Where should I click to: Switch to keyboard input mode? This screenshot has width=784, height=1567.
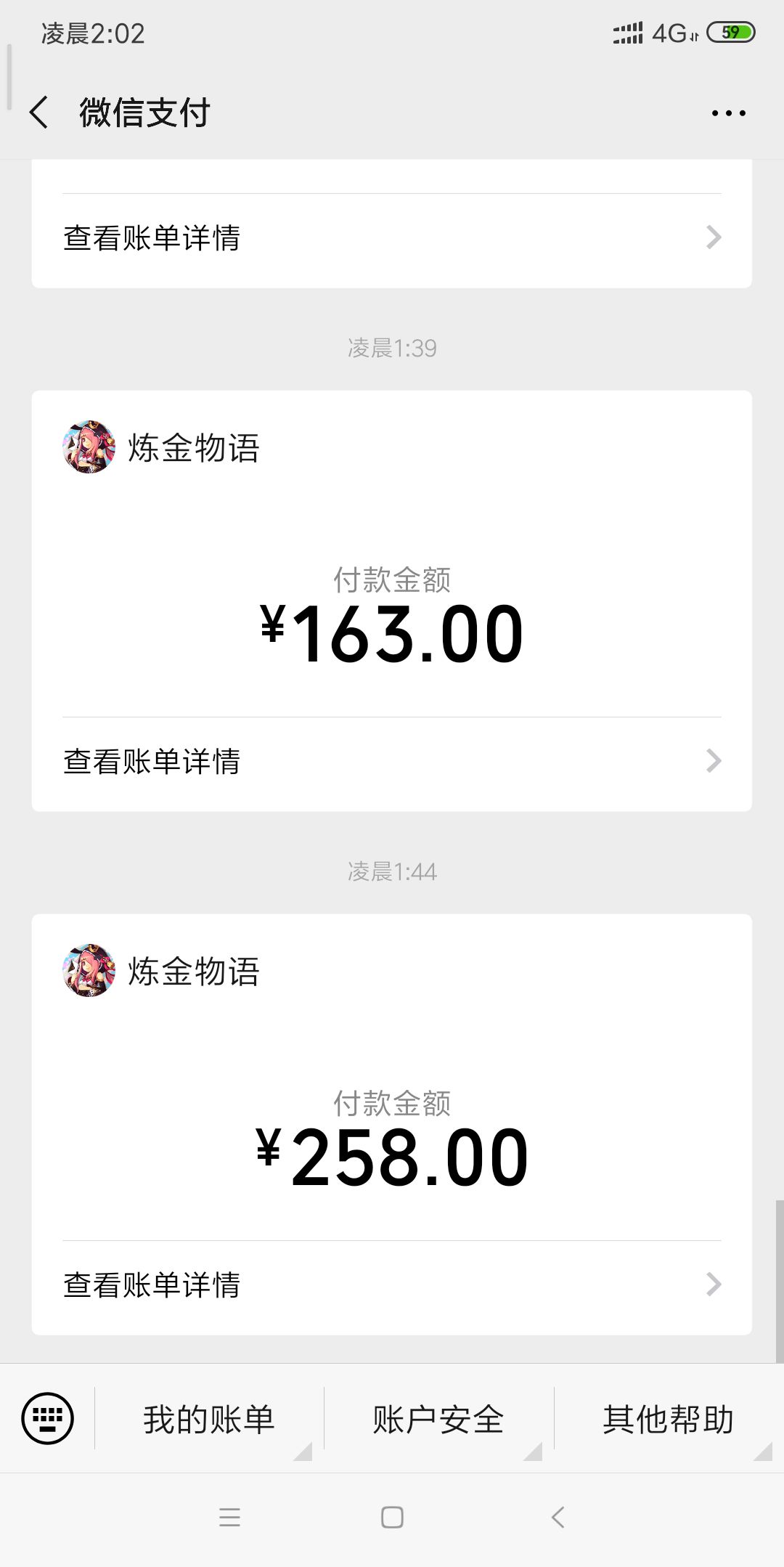point(48,1418)
